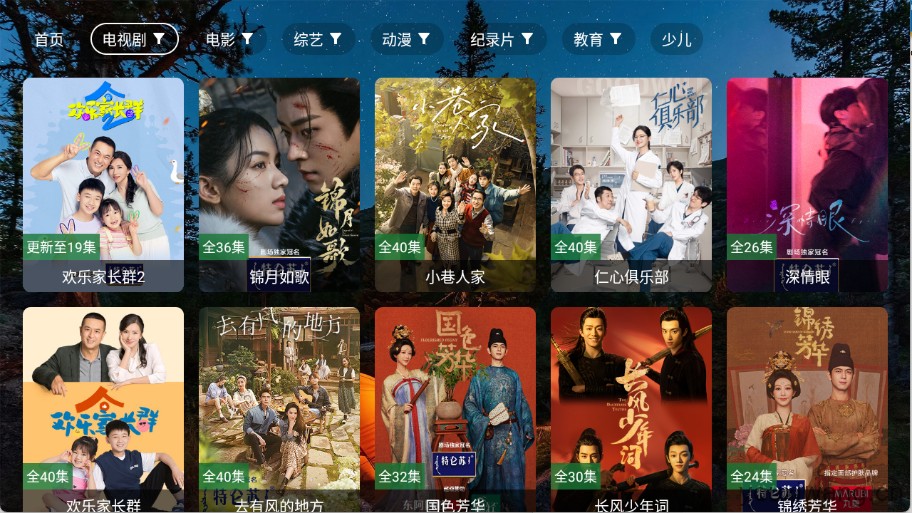Select the 少儿 tab
Image resolution: width=912 pixels, height=513 pixels.
[676, 39]
